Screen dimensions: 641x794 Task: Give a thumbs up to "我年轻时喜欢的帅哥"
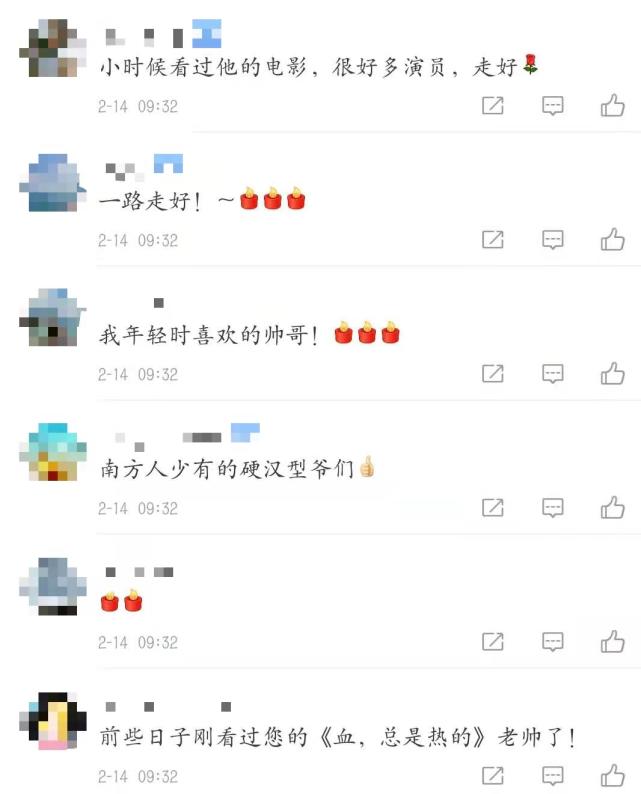point(612,373)
